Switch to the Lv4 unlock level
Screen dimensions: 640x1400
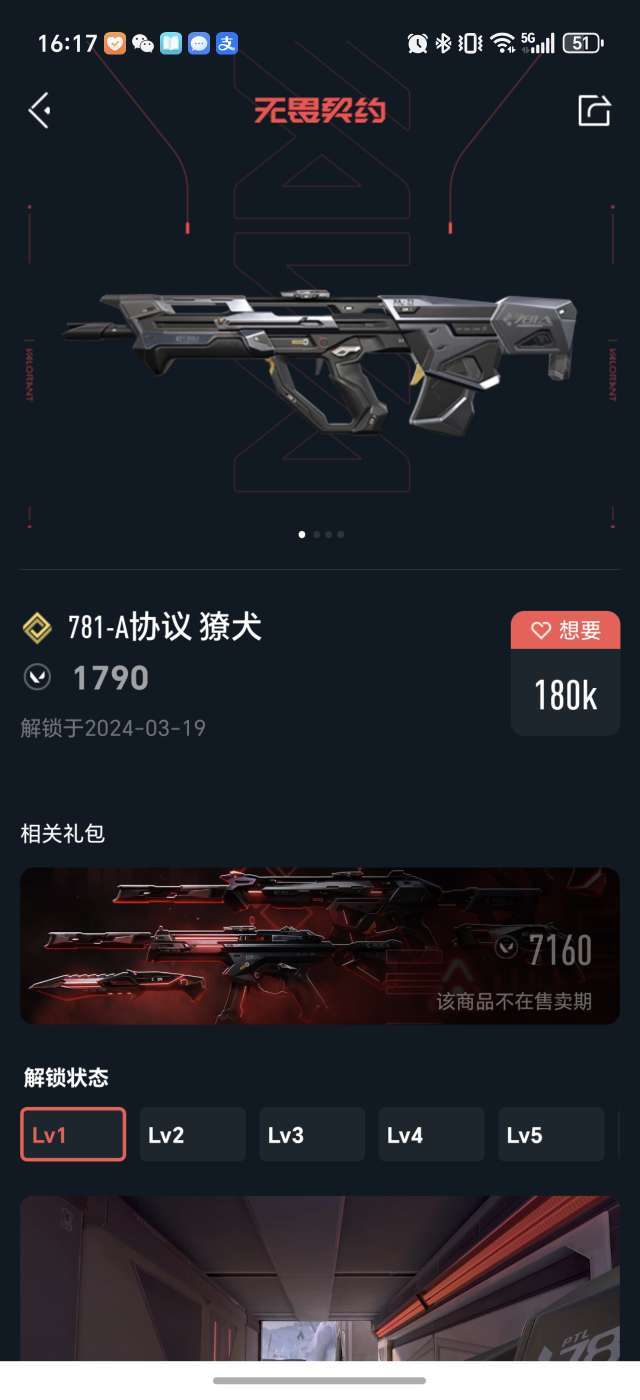(431, 1134)
